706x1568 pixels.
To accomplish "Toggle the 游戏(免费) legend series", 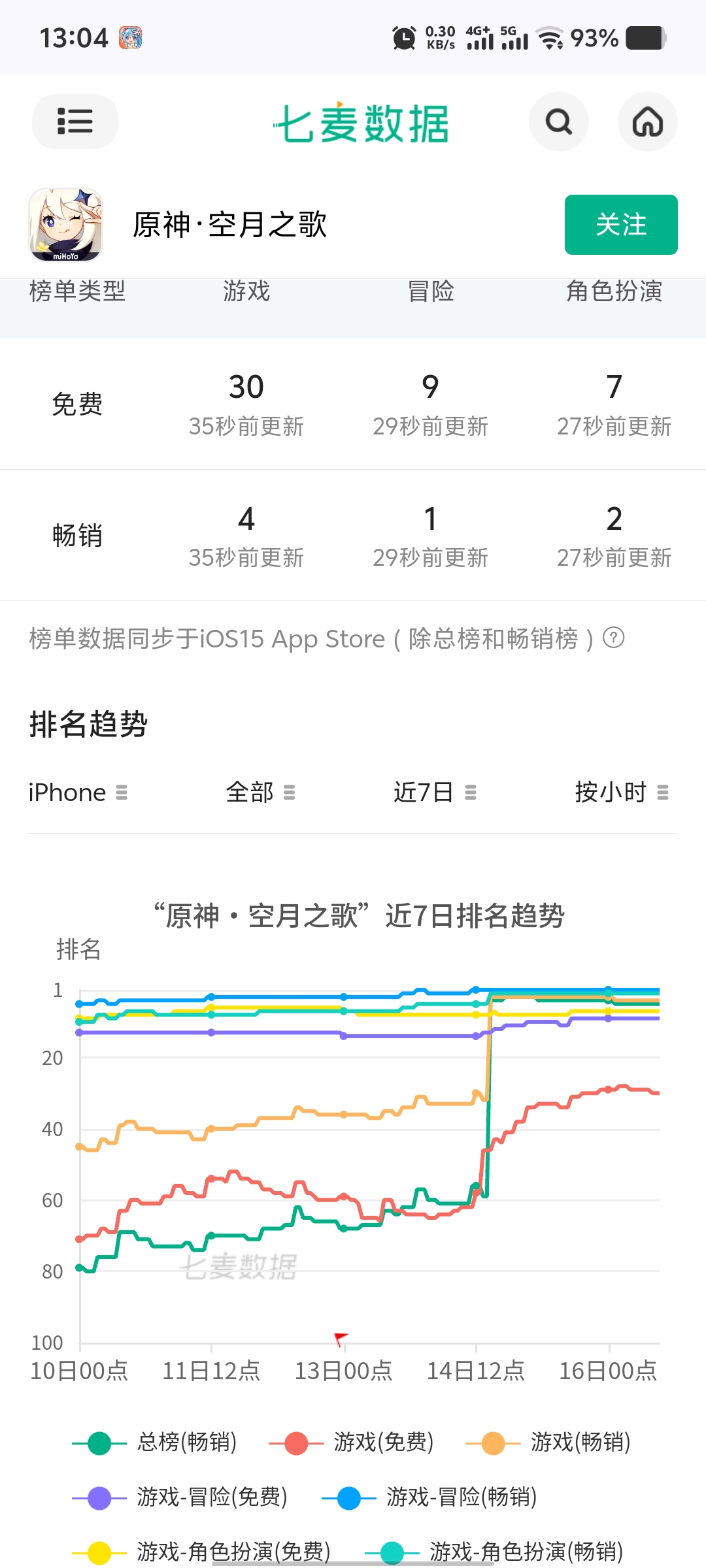I will pos(352,1443).
